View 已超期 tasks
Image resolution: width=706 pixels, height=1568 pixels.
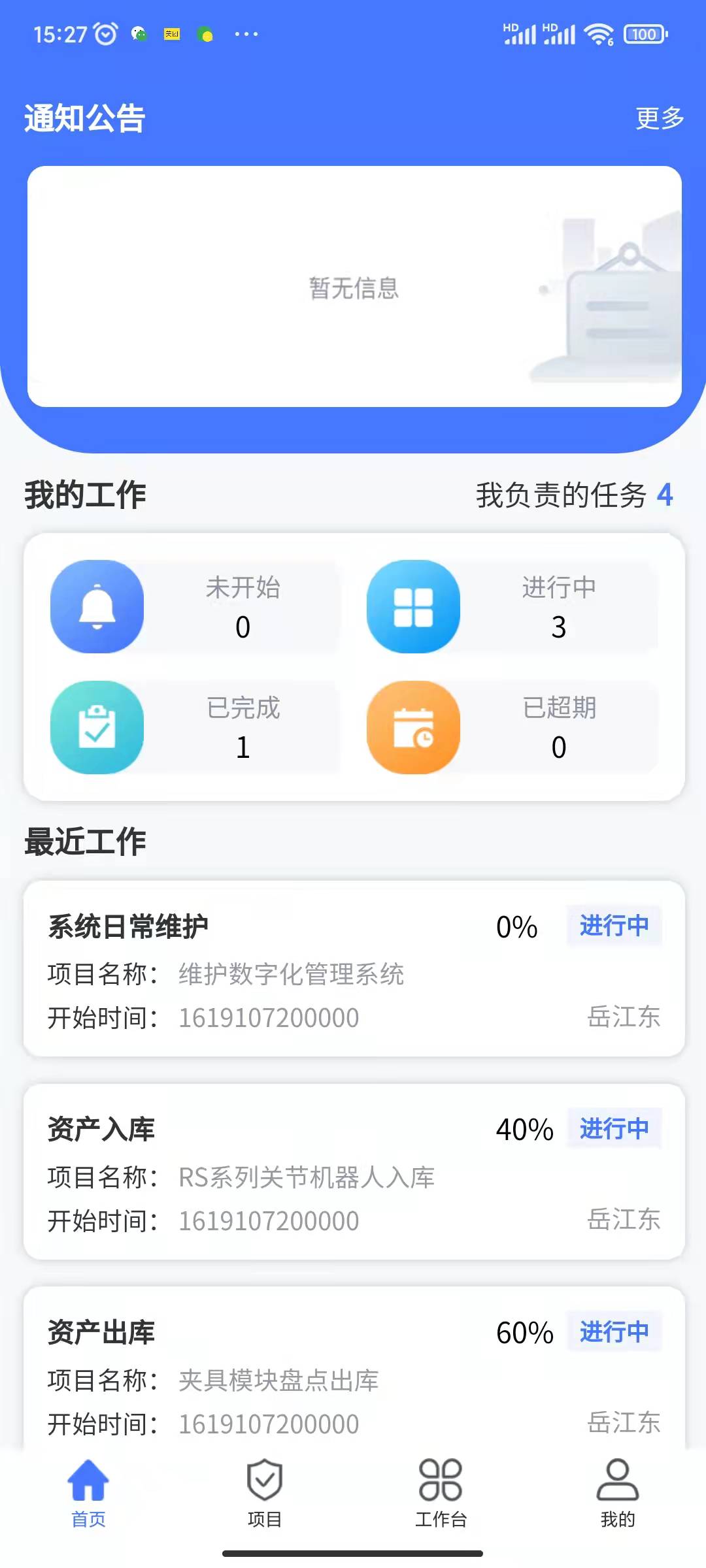(x=512, y=727)
